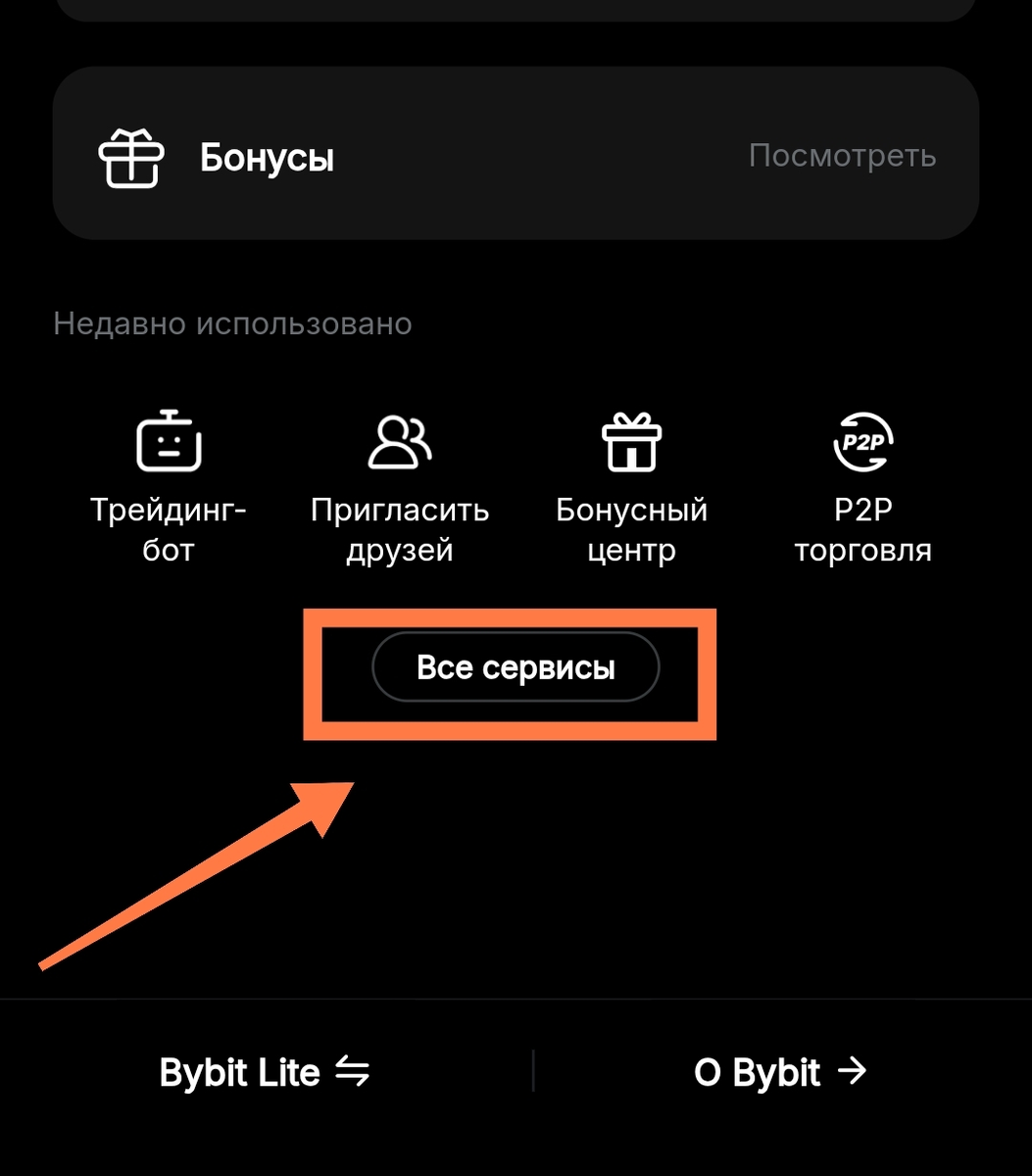The height and width of the screenshot is (1176, 1032).
Task: Expand the О Bybit section
Action: coord(781,1071)
